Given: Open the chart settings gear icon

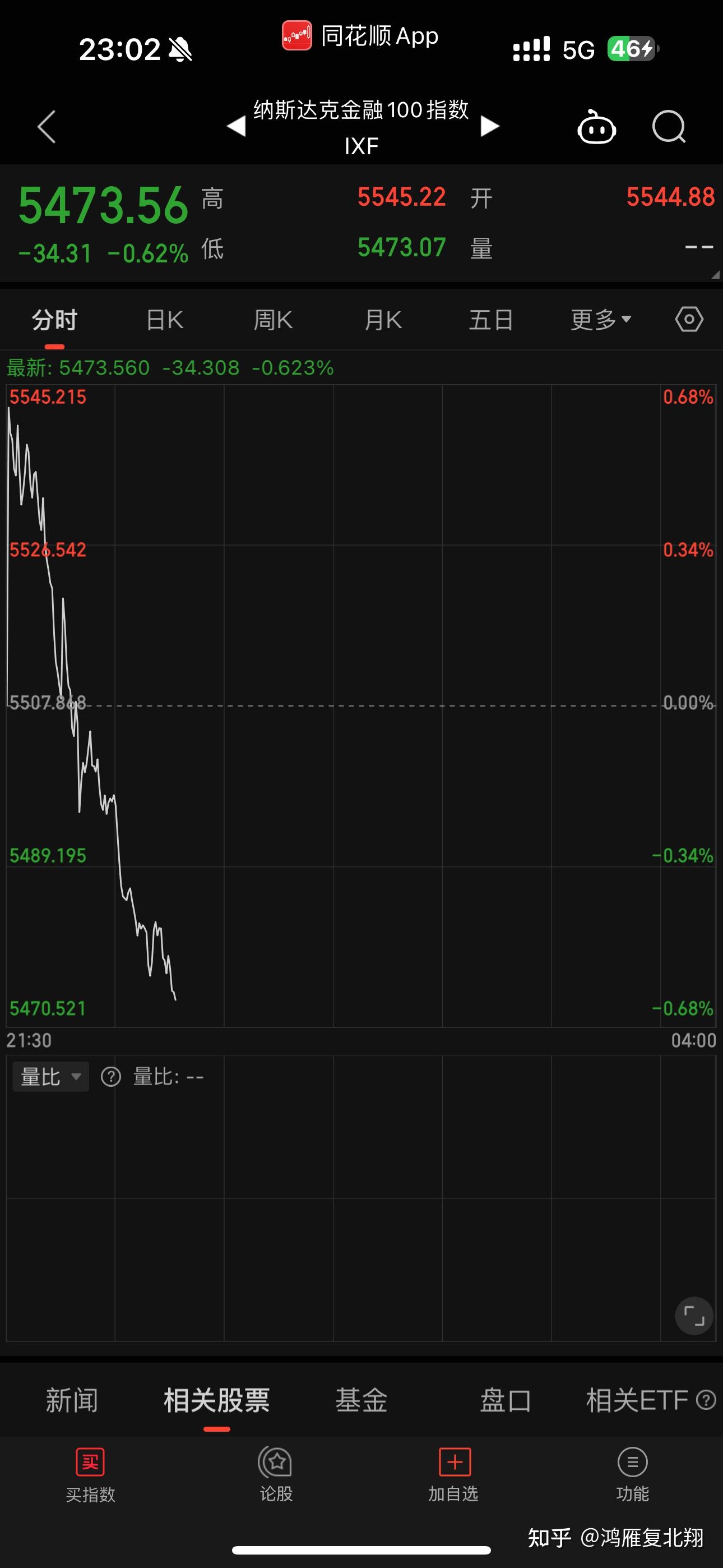Looking at the screenshot, I should tap(688, 319).
